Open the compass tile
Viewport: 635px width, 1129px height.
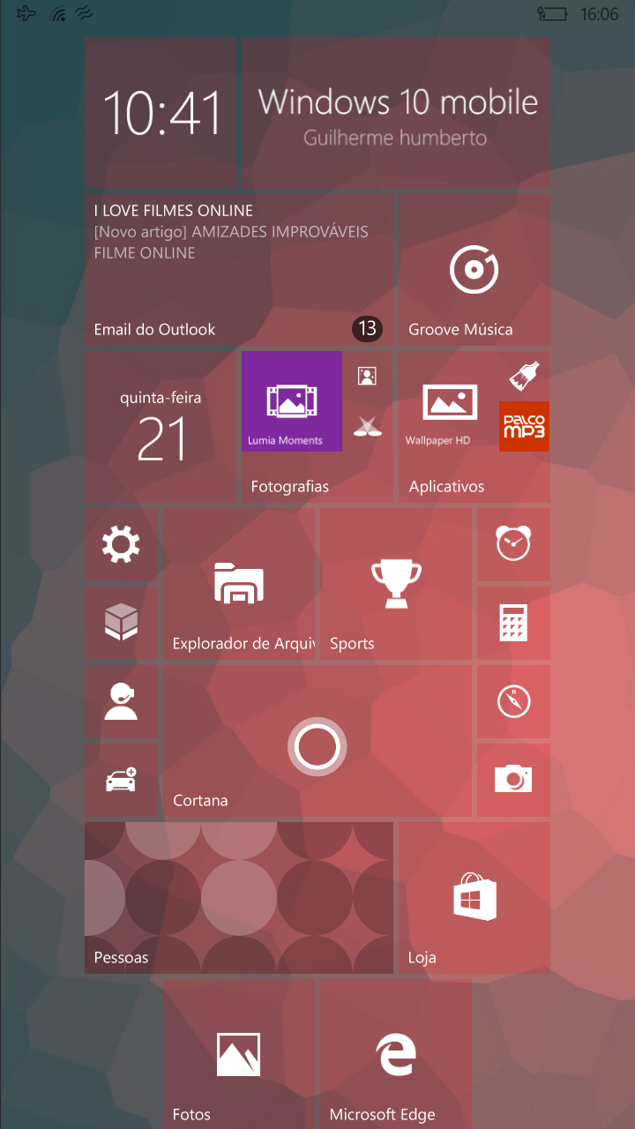(513, 701)
